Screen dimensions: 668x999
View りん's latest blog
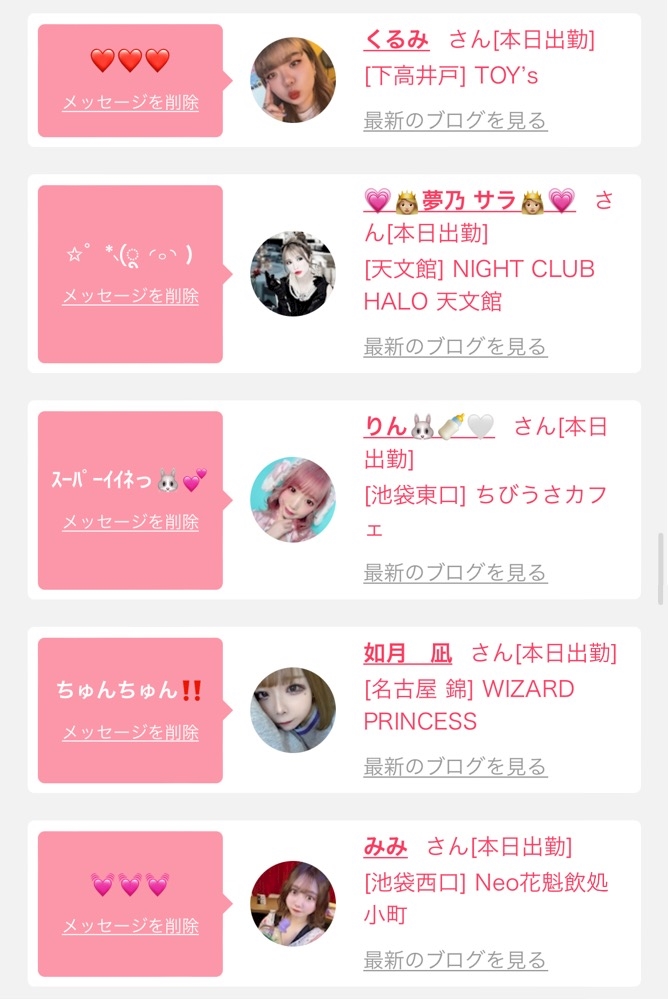455,573
